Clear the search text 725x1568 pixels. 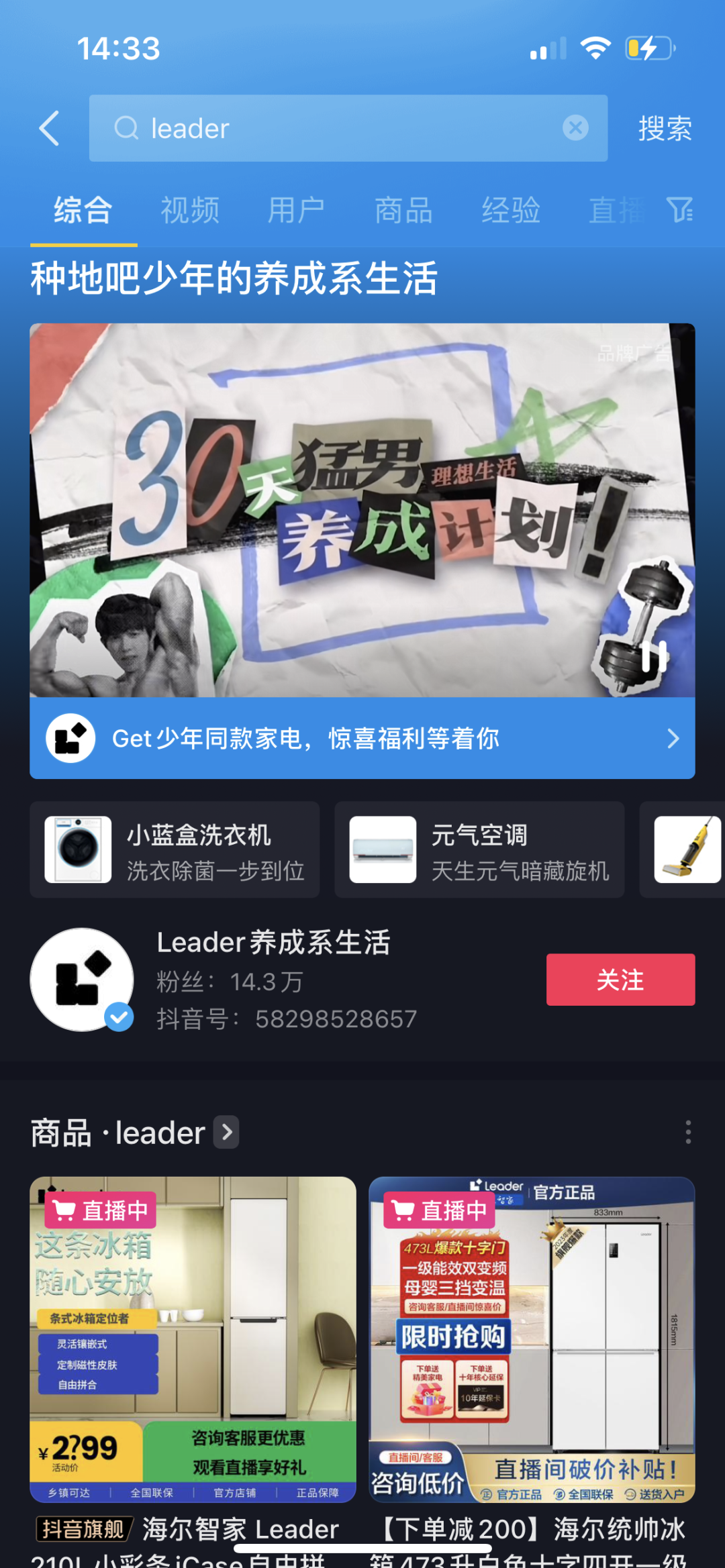tap(575, 127)
